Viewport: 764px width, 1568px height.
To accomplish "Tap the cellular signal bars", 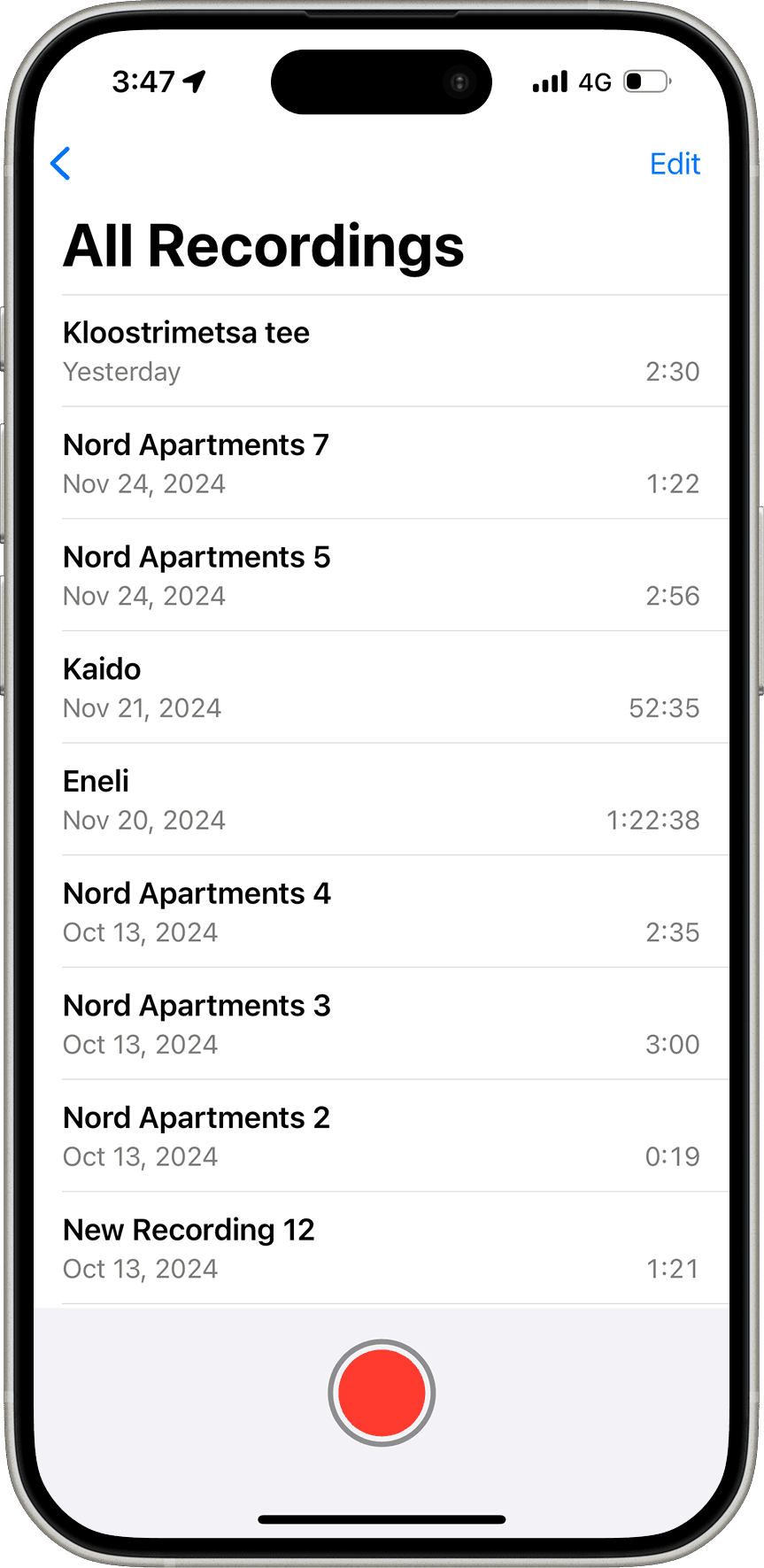I will 549,81.
